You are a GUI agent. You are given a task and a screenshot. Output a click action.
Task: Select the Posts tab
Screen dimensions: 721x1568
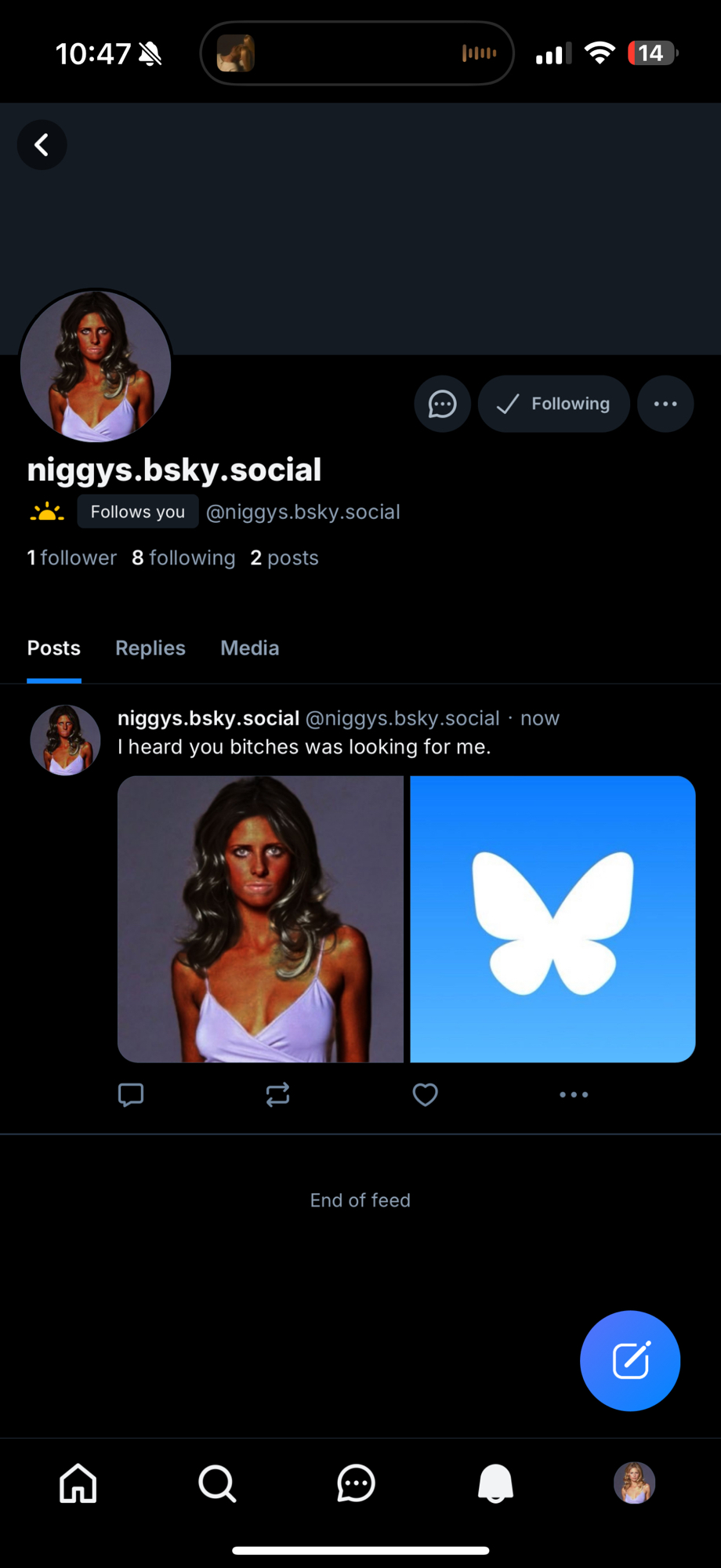(54, 648)
